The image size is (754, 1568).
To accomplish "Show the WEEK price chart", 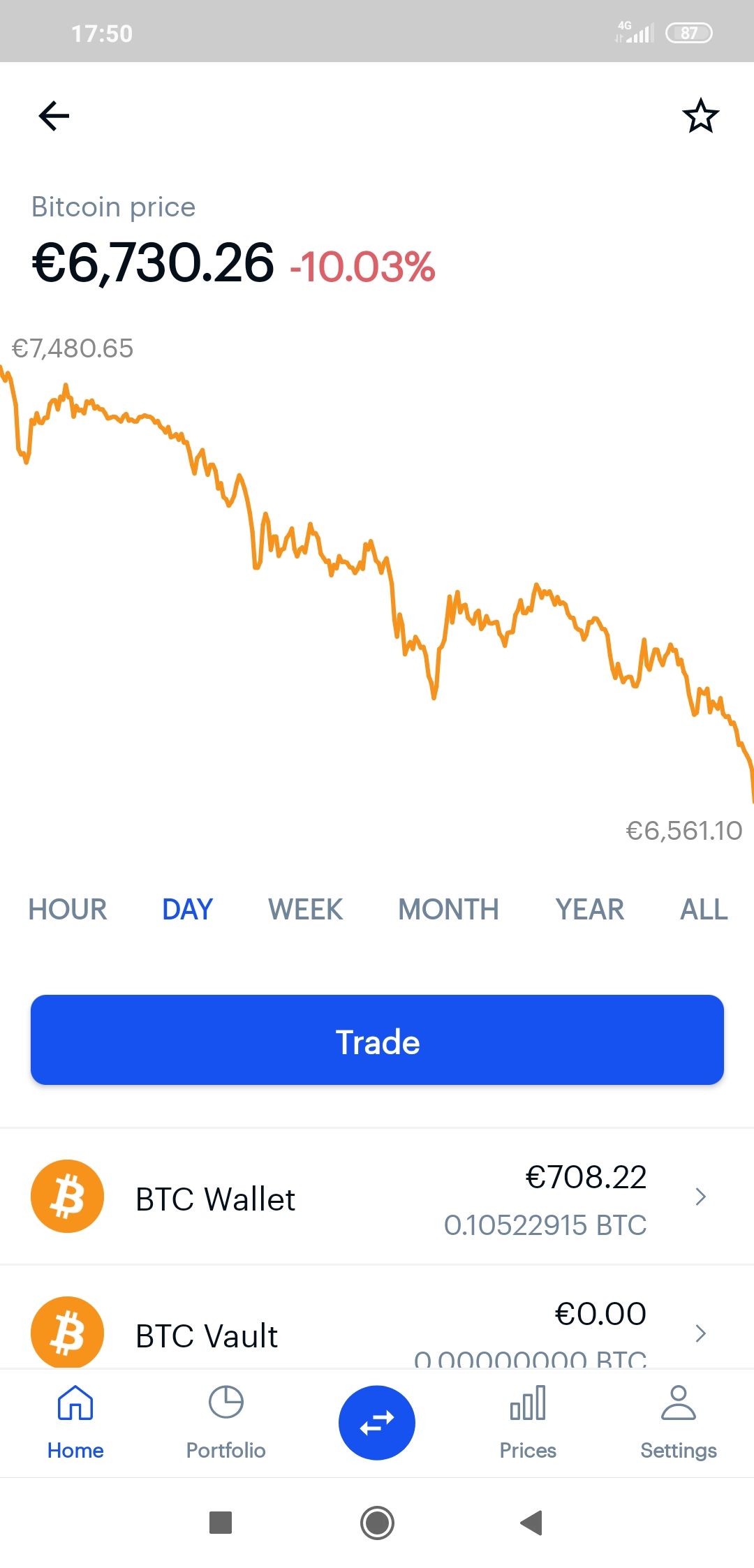I will (x=305, y=910).
